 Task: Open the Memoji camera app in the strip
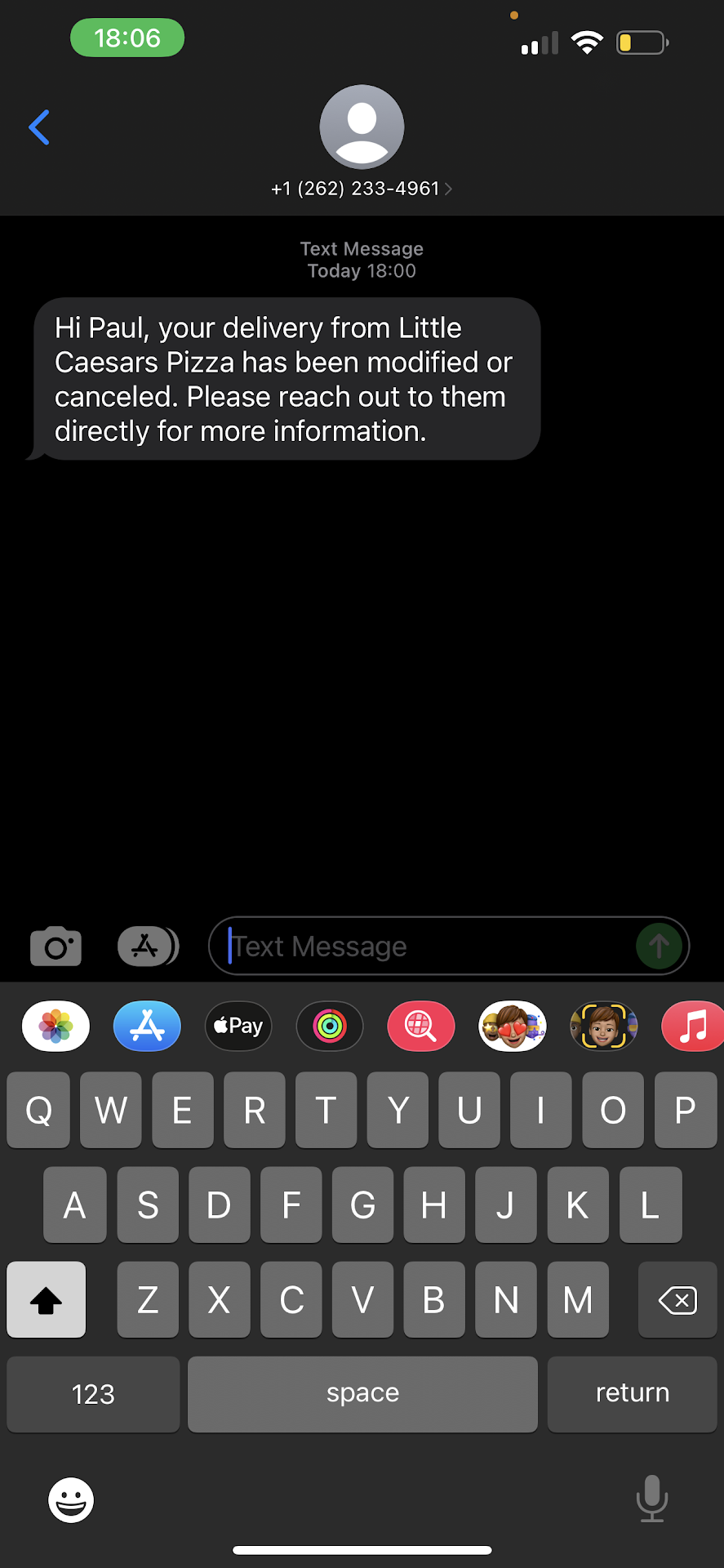click(x=603, y=1026)
